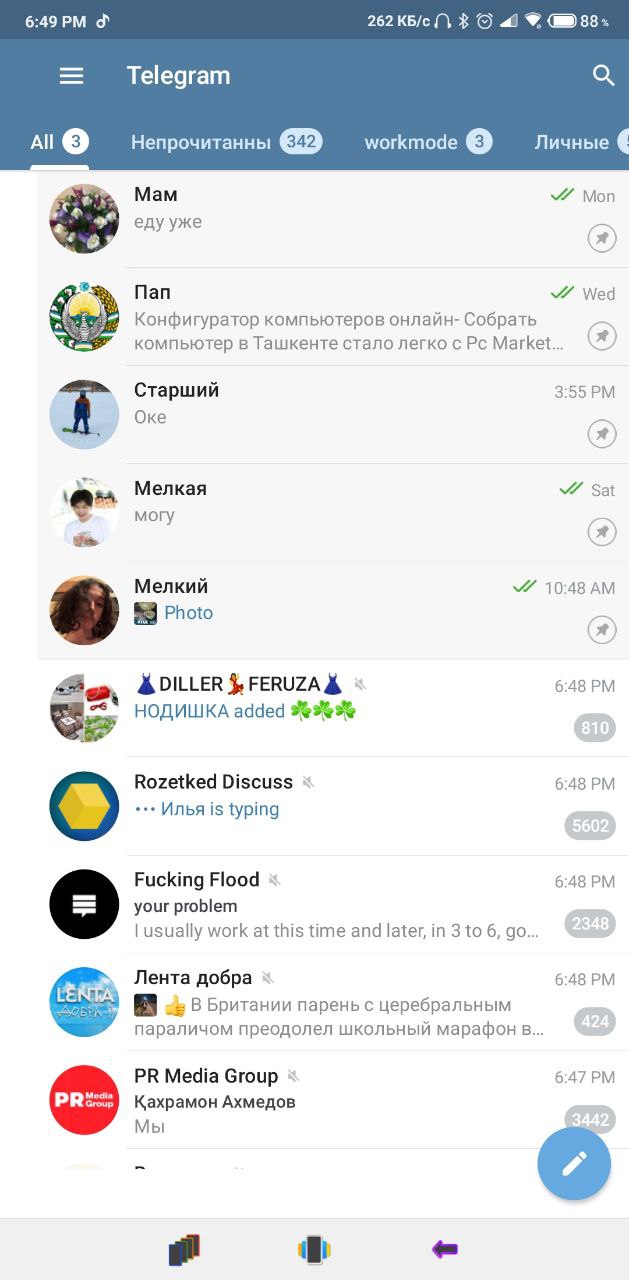The width and height of the screenshot is (629, 1280).
Task: Open the hamburger navigation drawer
Action: 71,76
